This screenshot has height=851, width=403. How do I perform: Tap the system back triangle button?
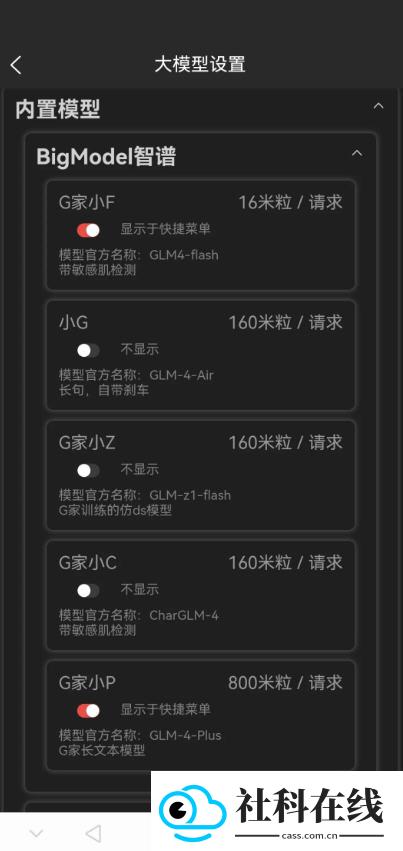pos(93,833)
